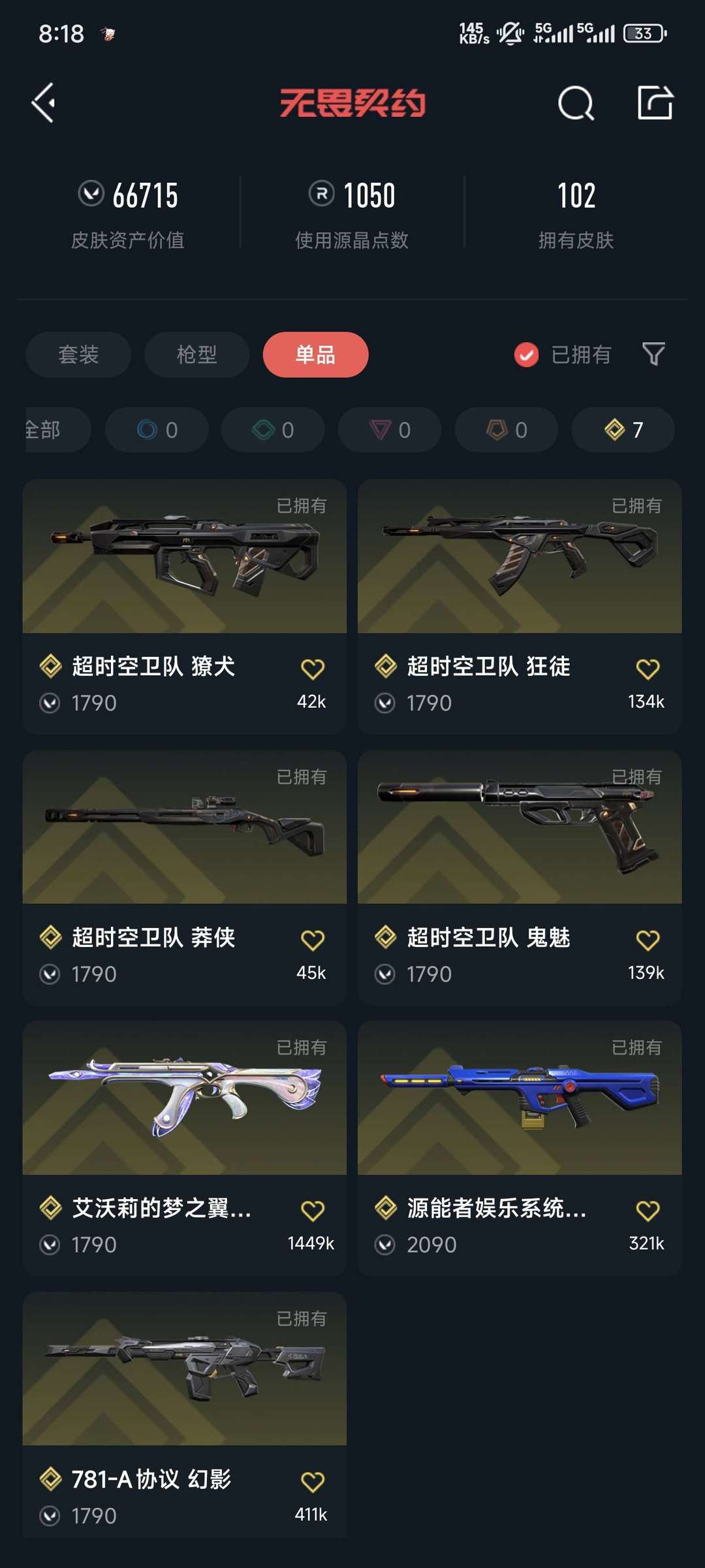Share this skin collection page

[655, 103]
